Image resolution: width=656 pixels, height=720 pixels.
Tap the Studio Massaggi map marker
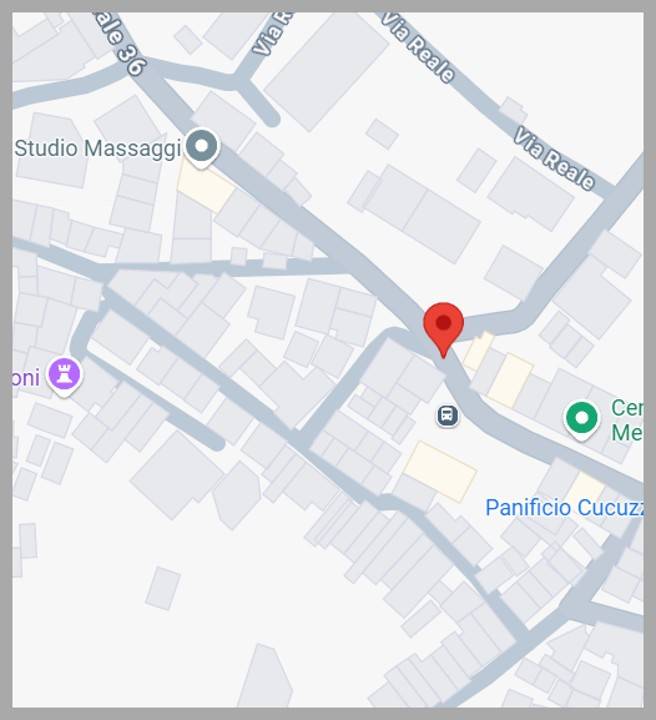point(204,148)
